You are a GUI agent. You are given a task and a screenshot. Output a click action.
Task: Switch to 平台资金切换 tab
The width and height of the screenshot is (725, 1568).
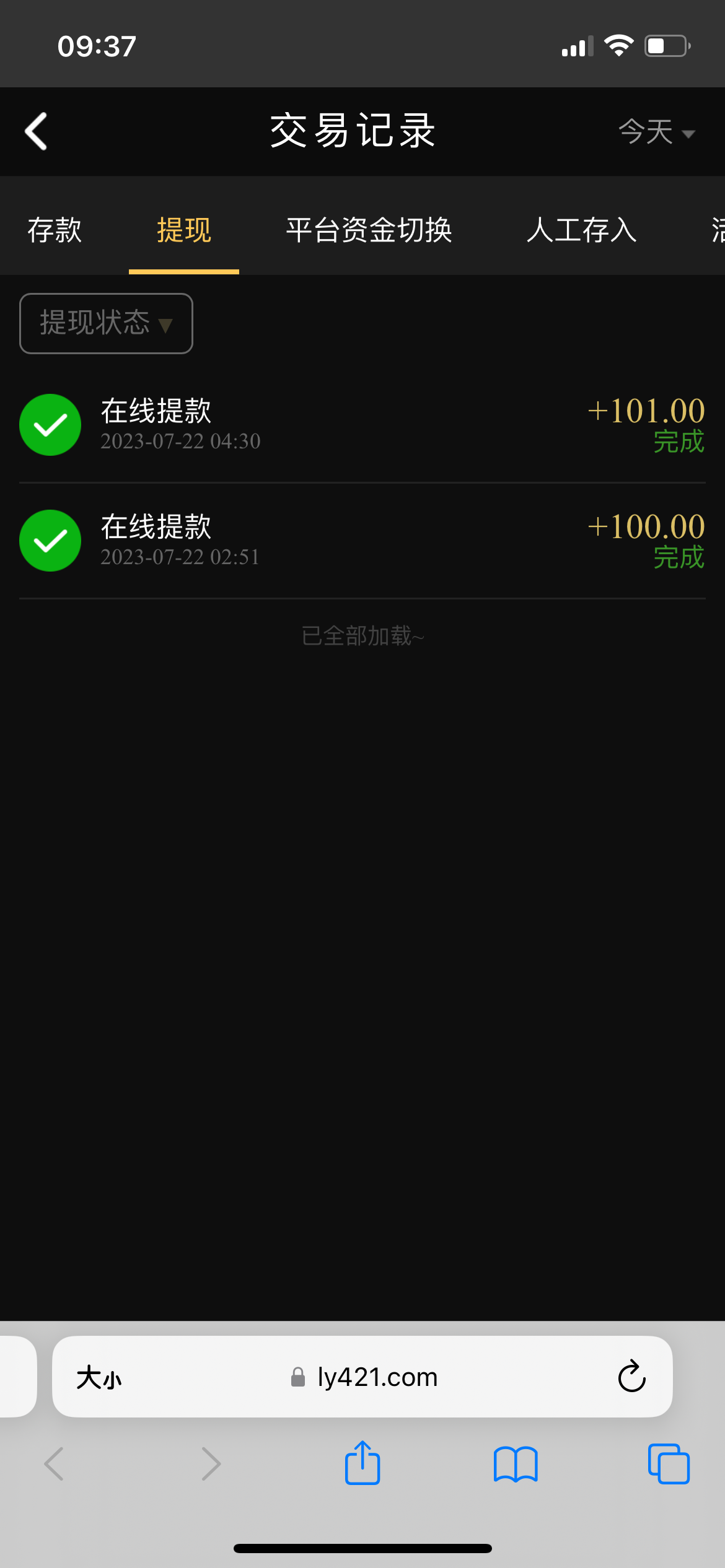[x=369, y=230]
